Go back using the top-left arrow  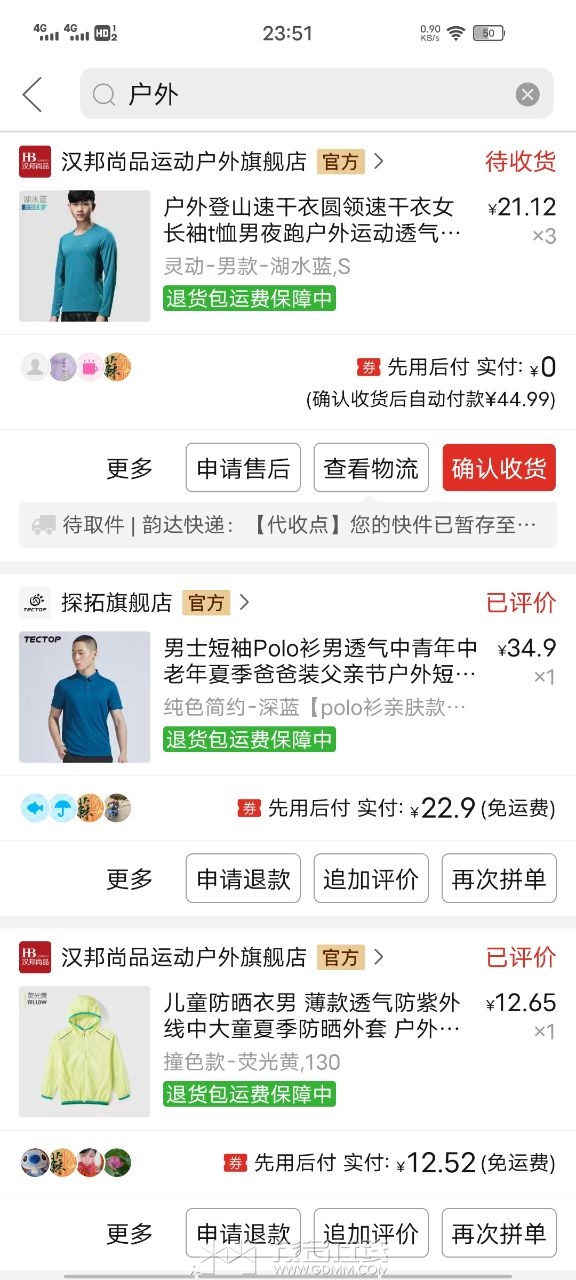coord(32,94)
